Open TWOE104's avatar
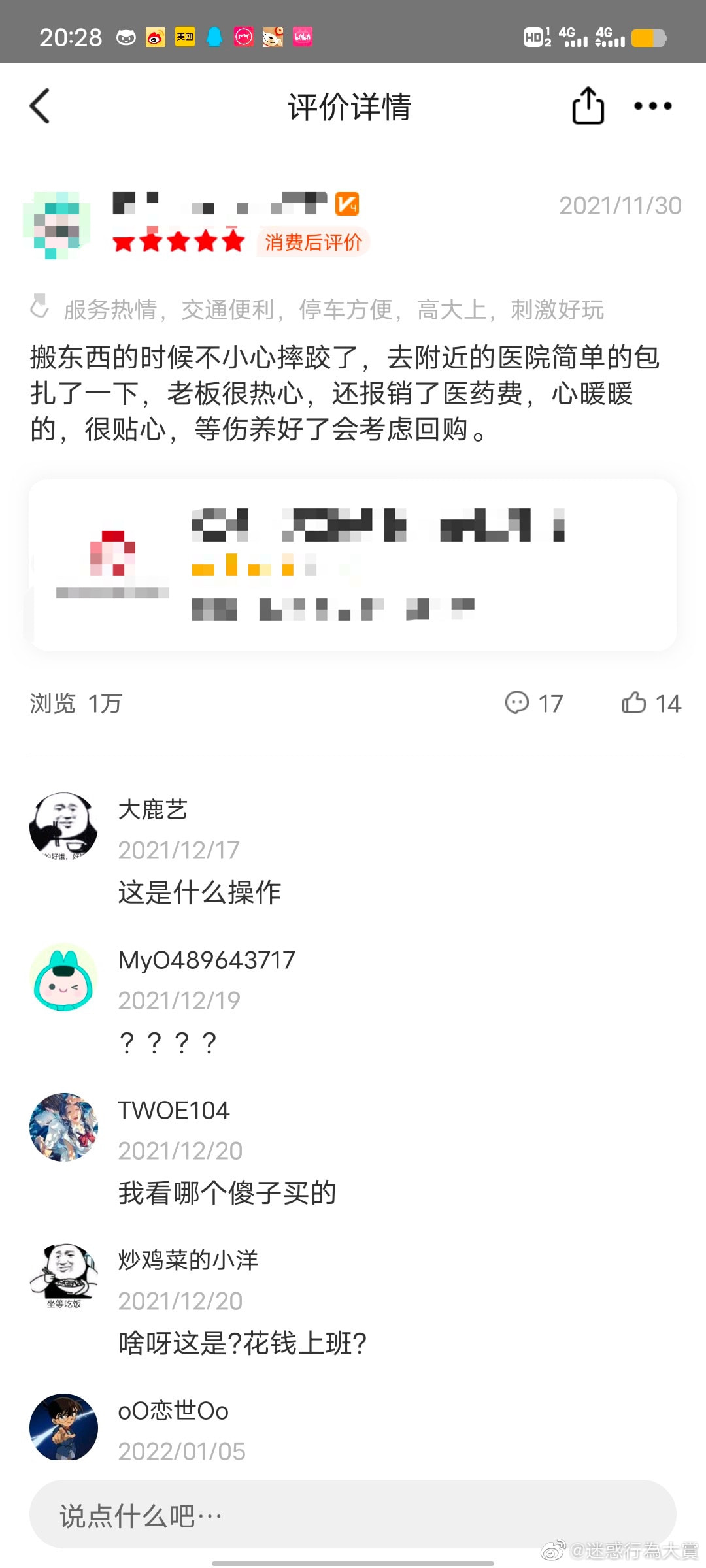The height and width of the screenshot is (1568, 706). tap(63, 1127)
